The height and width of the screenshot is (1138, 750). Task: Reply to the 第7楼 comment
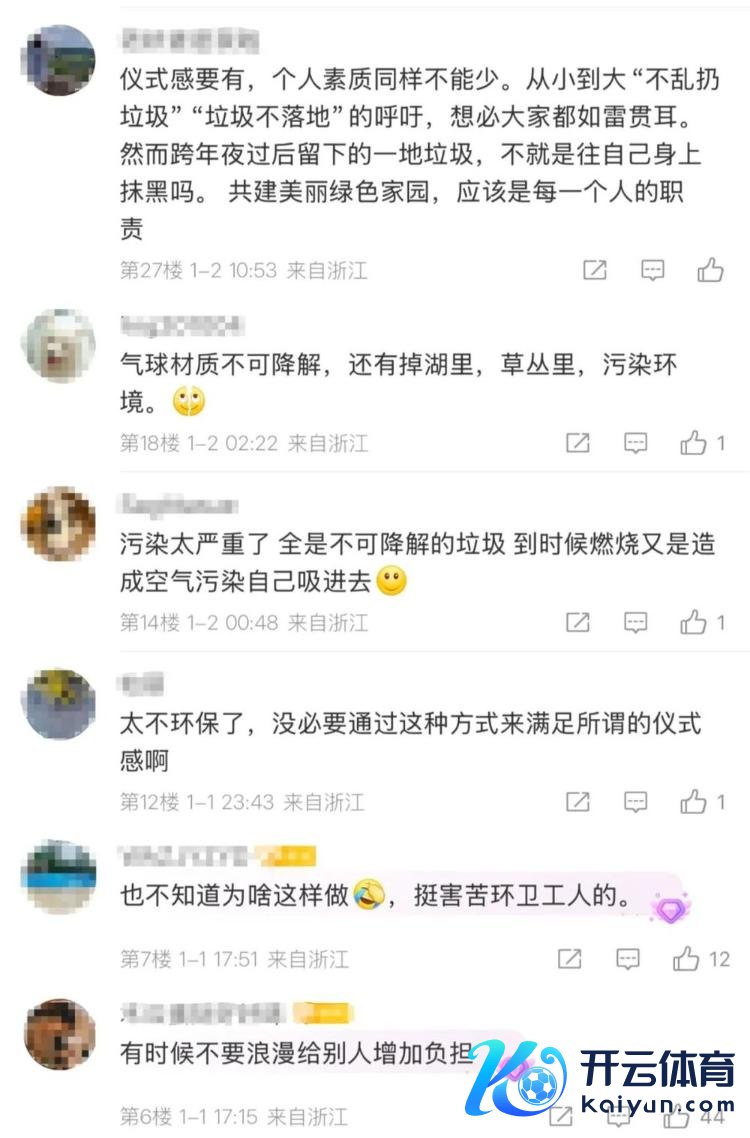pyautogui.click(x=627, y=959)
